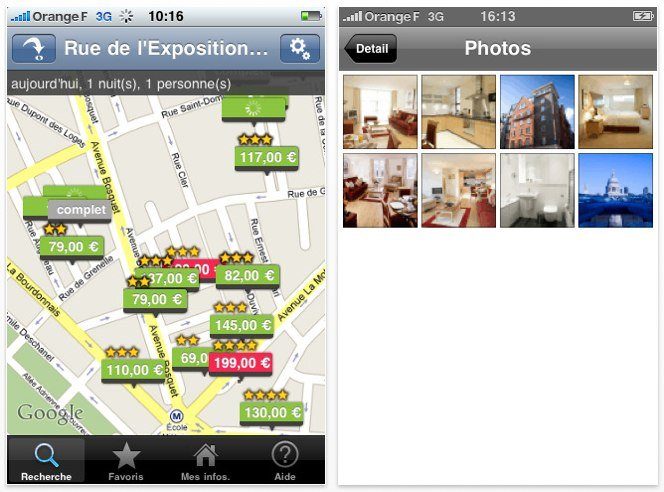Open the brick building exterior photo

[x=537, y=112]
